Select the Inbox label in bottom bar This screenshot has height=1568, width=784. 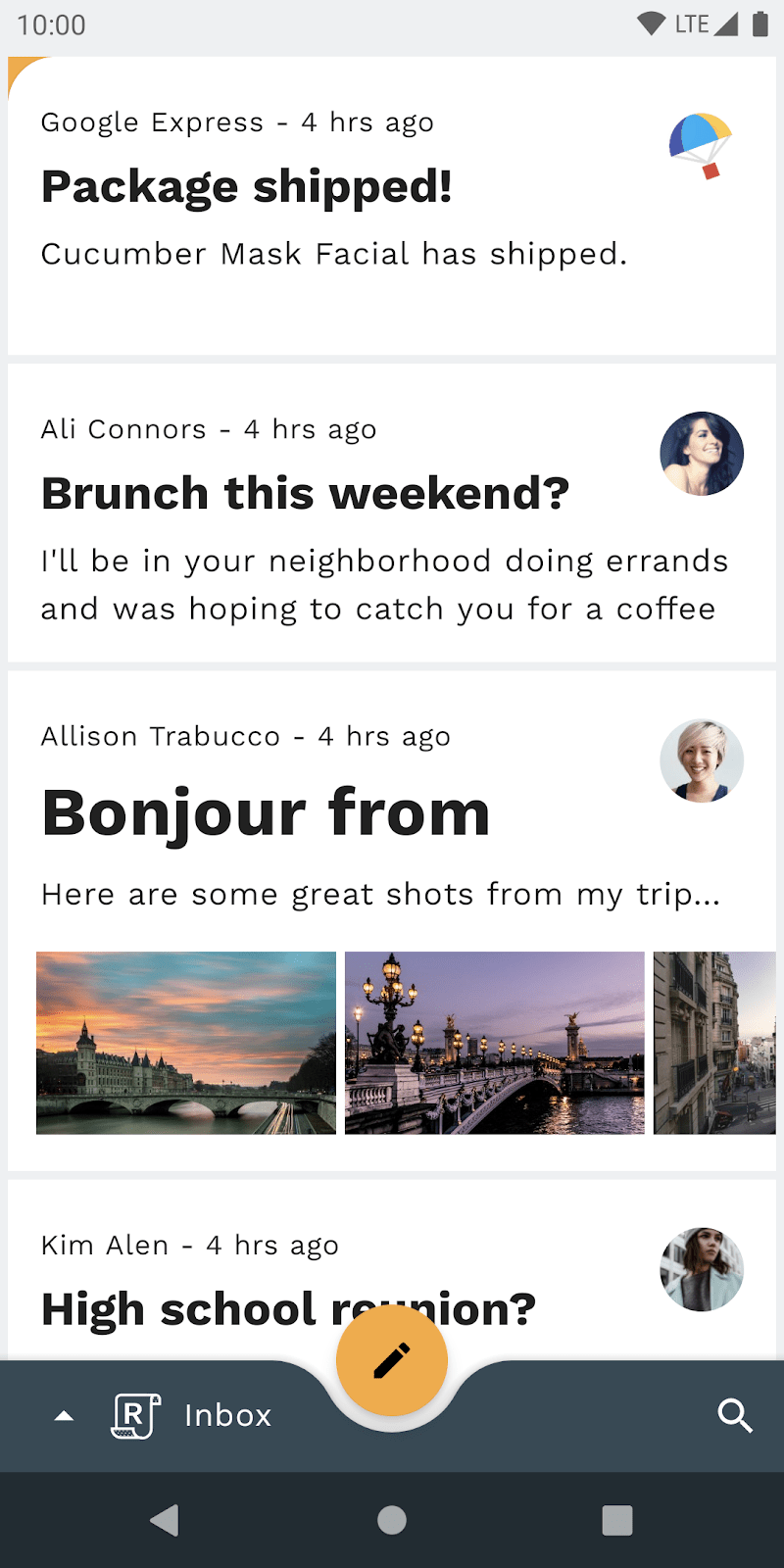(x=226, y=1415)
